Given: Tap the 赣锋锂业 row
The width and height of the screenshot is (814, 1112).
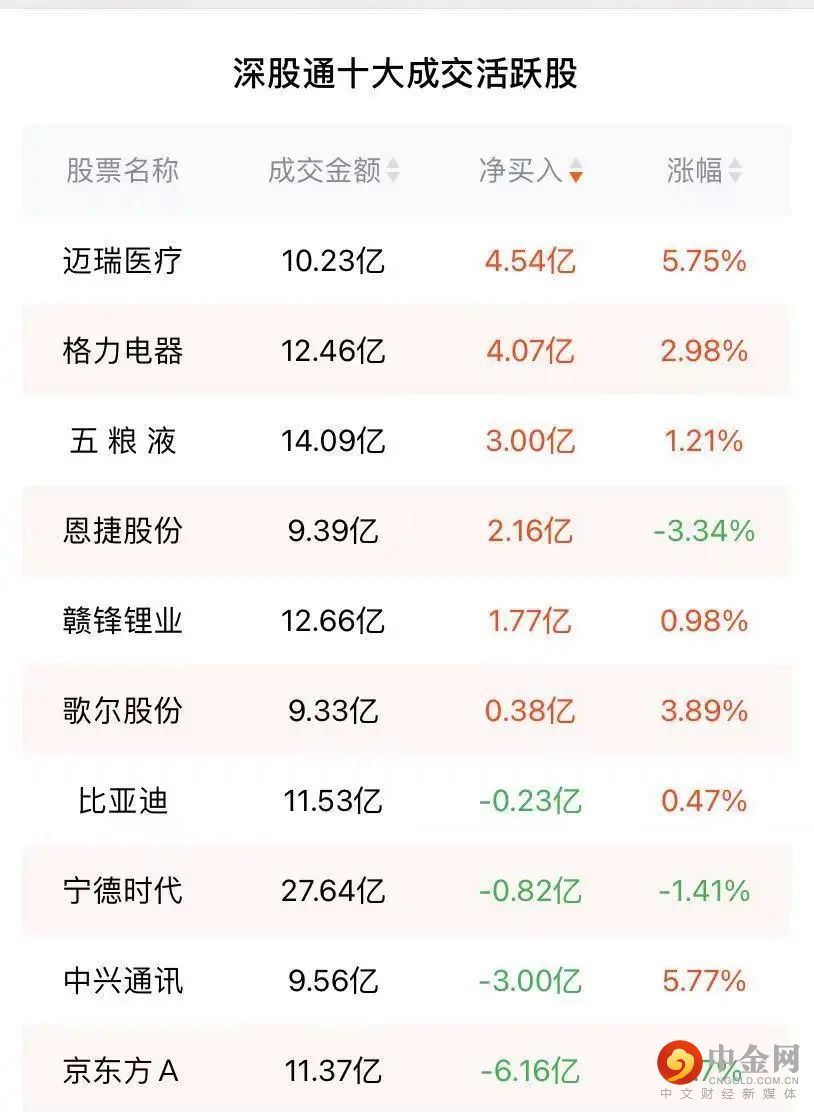Looking at the screenshot, I should pyautogui.click(x=122, y=621).
